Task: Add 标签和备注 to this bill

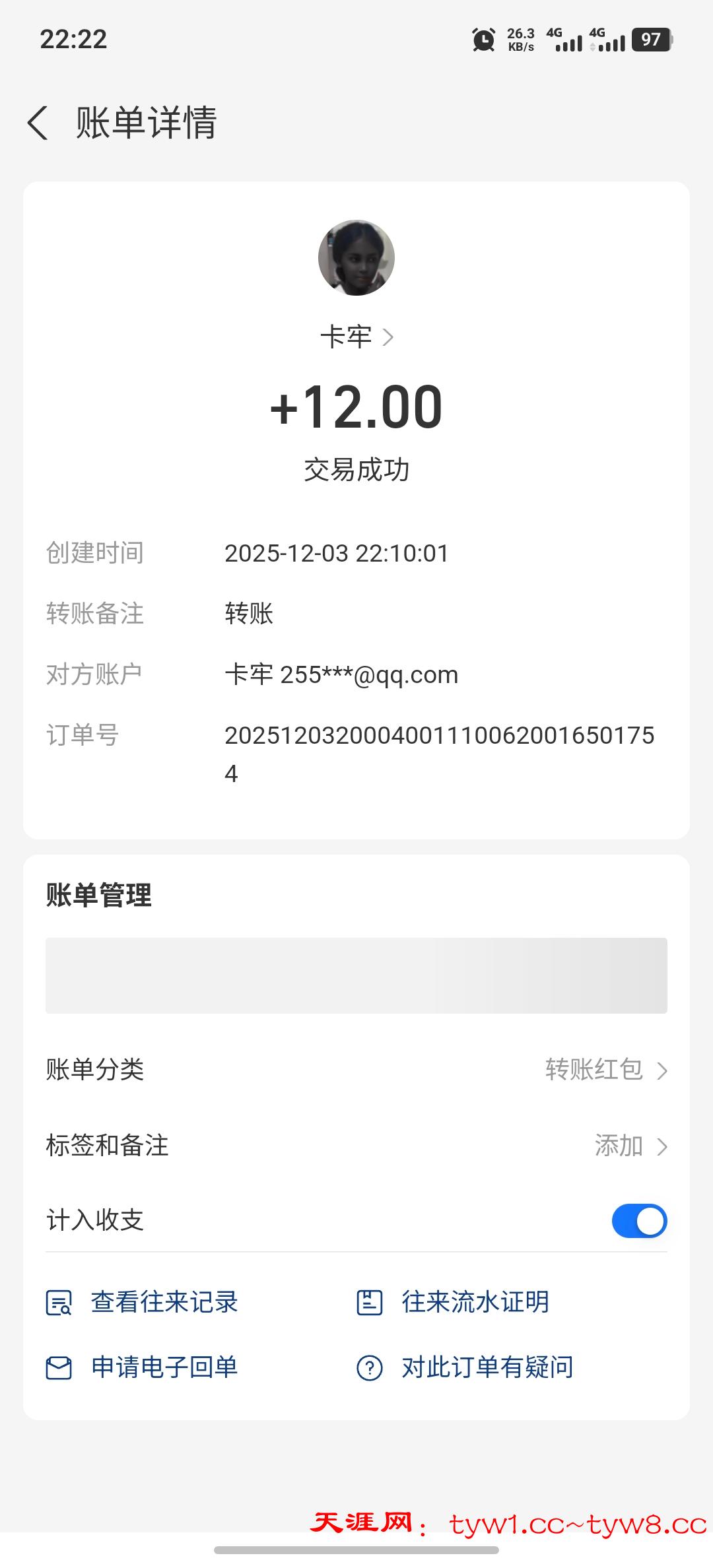Action: pyautogui.click(x=630, y=1146)
